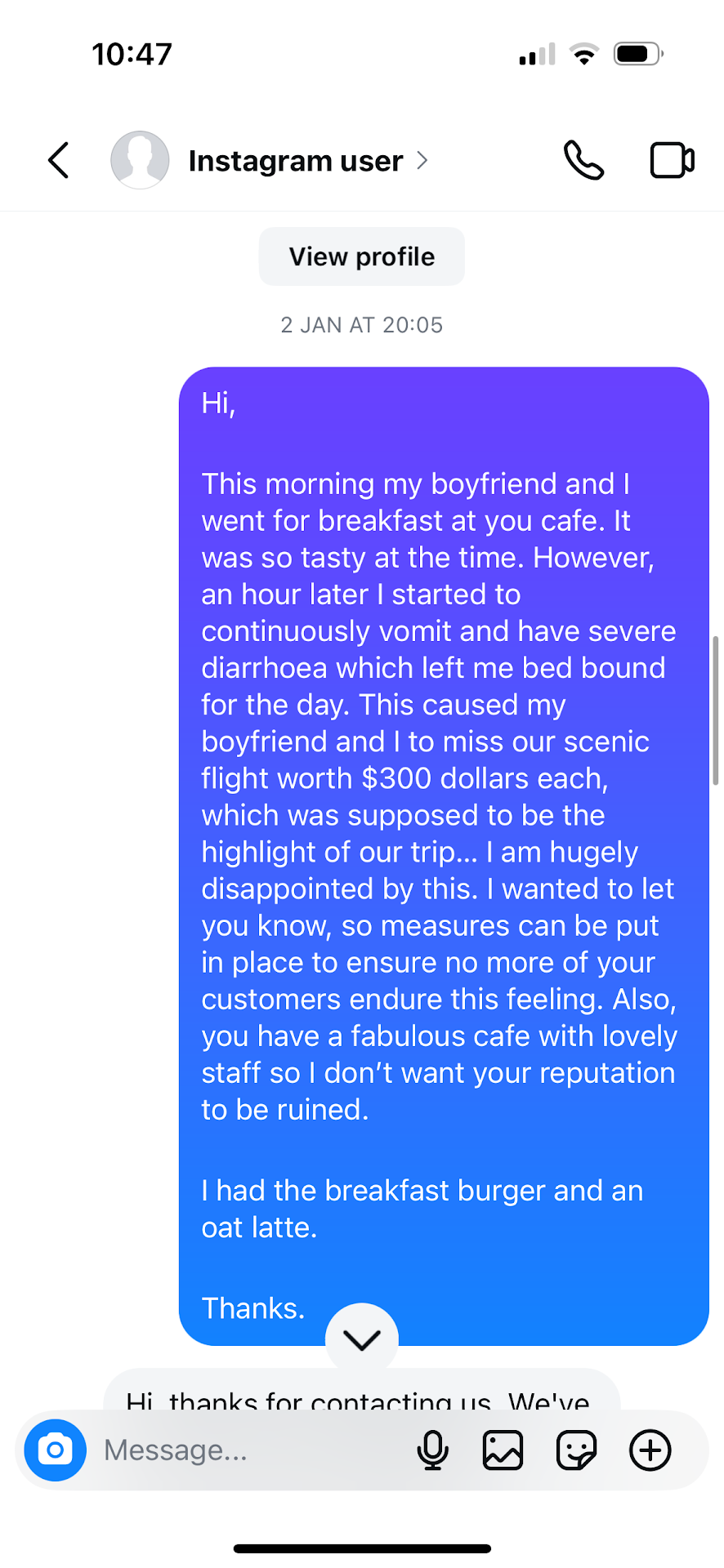Tap the View profile button
Screen dimensions: 724x1568
361,256
